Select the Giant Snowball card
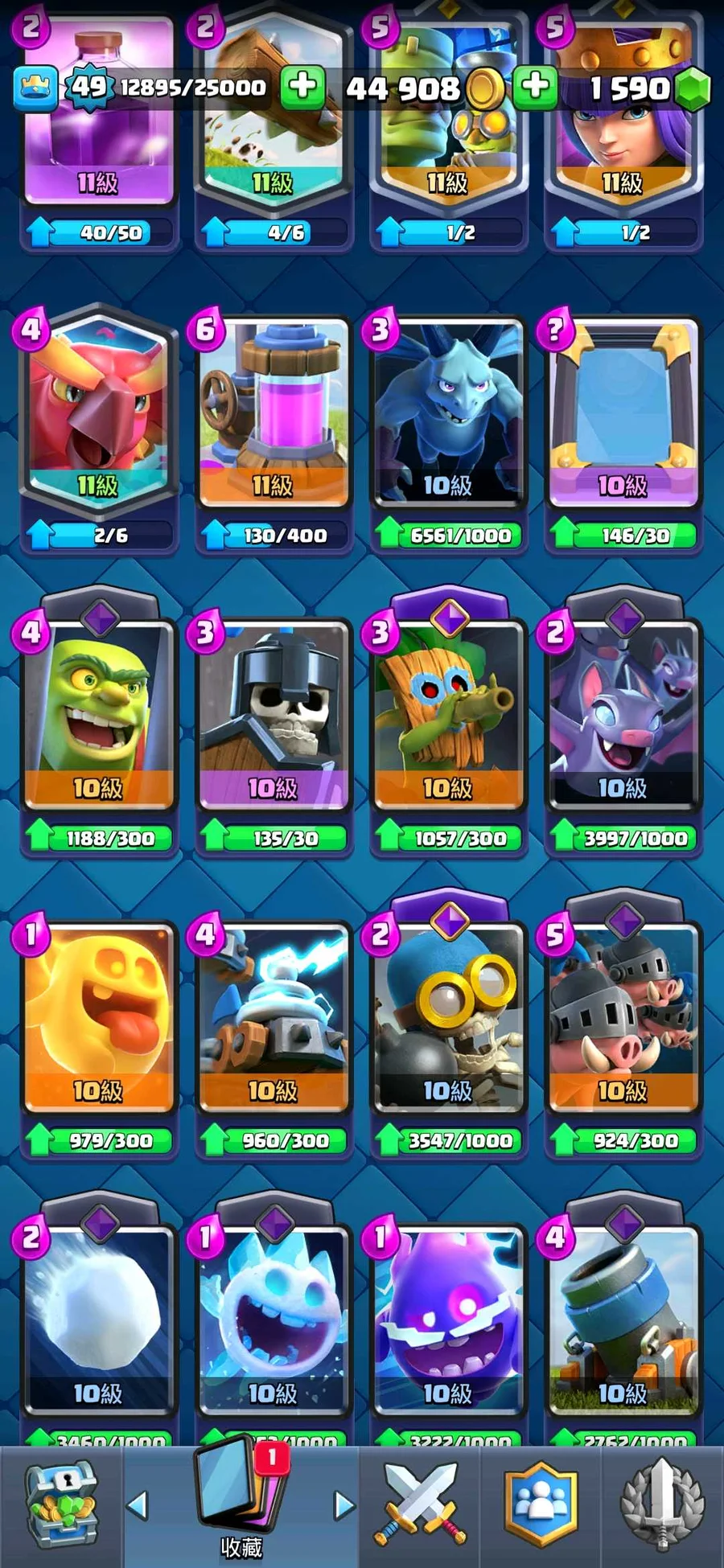The height and width of the screenshot is (1568, 724). (98, 1320)
